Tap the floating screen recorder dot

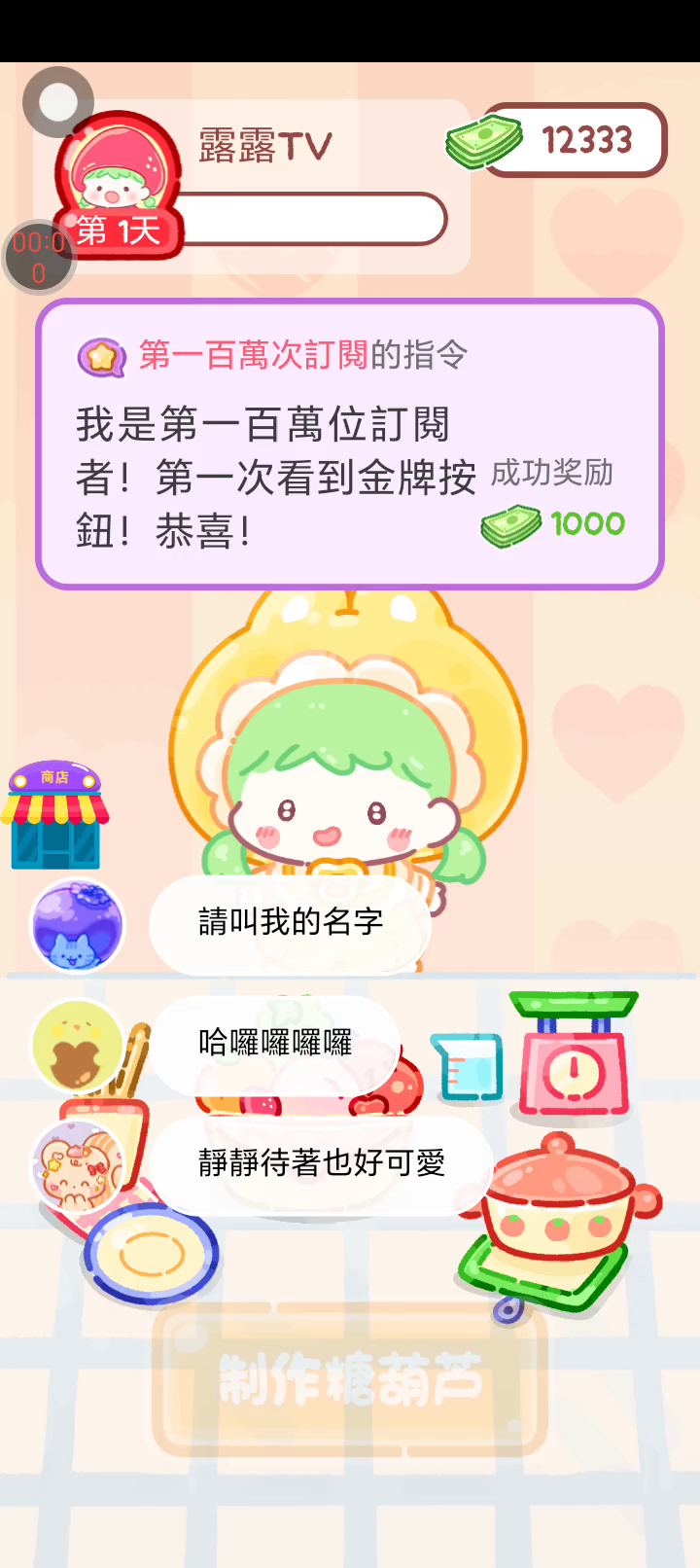click(57, 102)
